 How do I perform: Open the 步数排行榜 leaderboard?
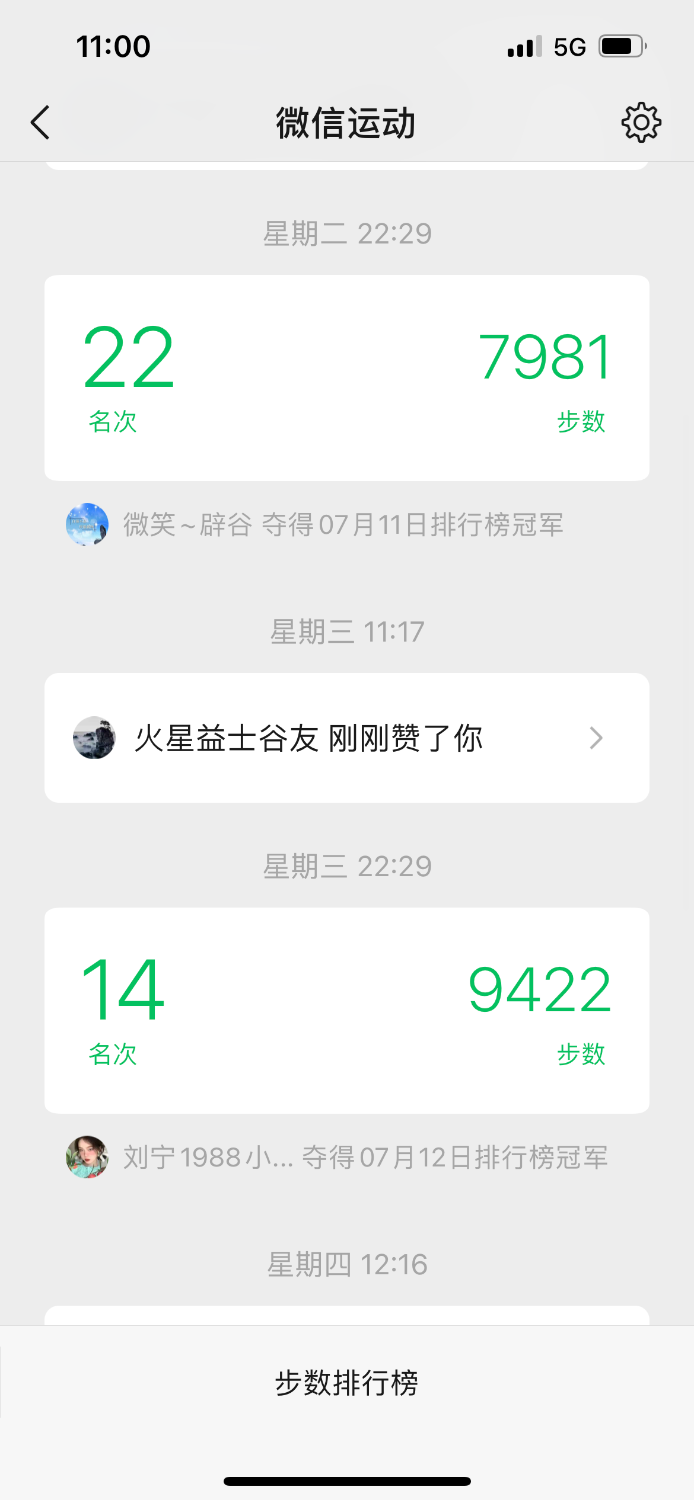[347, 1384]
